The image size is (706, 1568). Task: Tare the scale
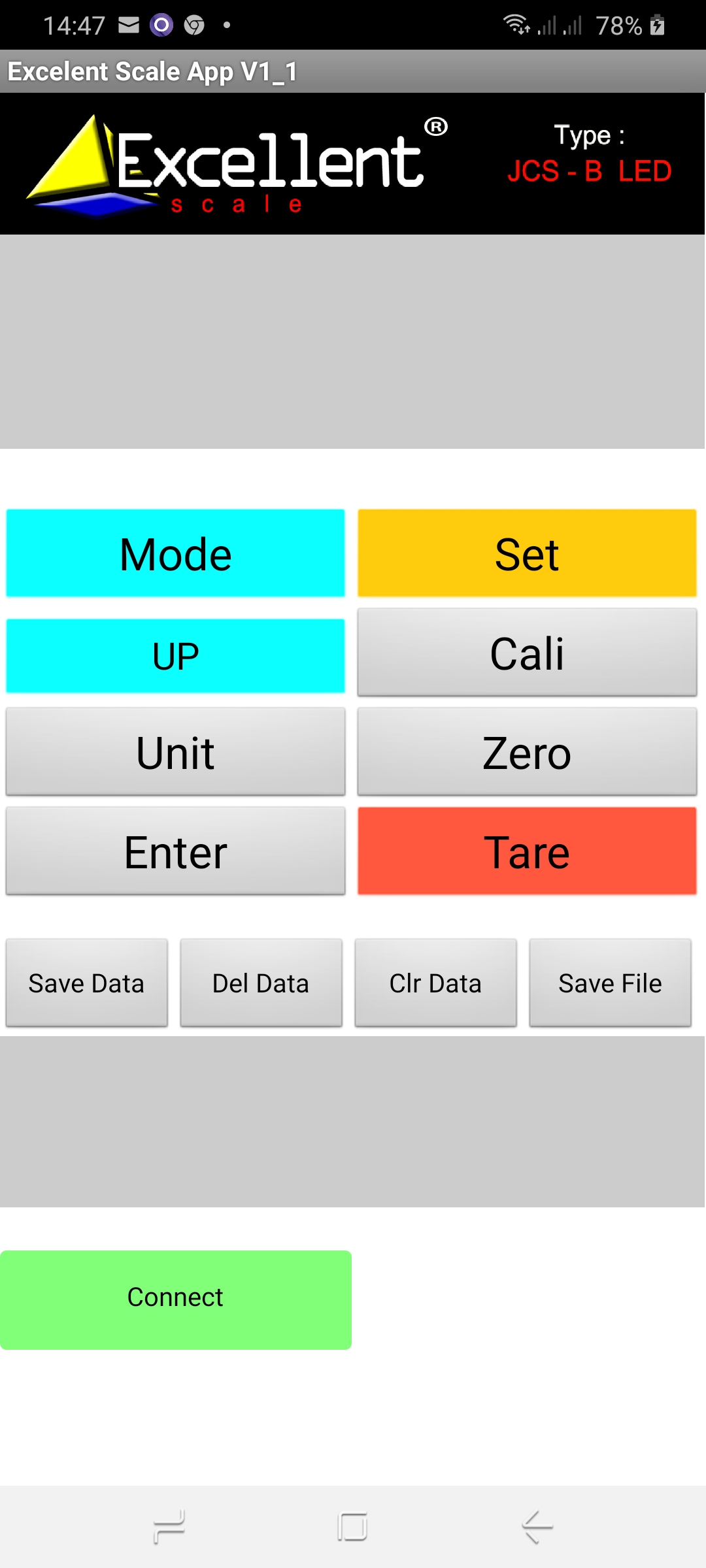click(527, 851)
